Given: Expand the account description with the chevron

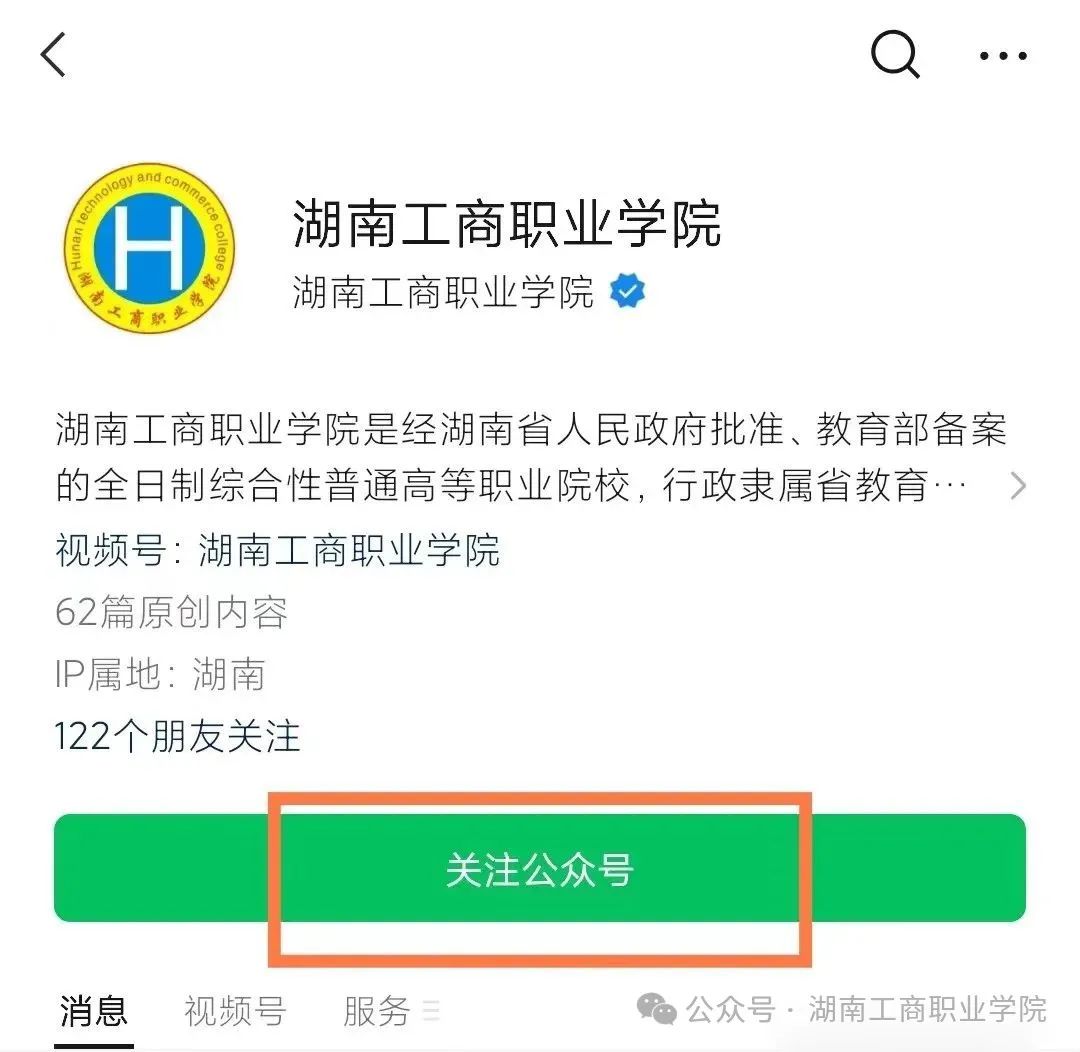Looking at the screenshot, I should 1018,487.
